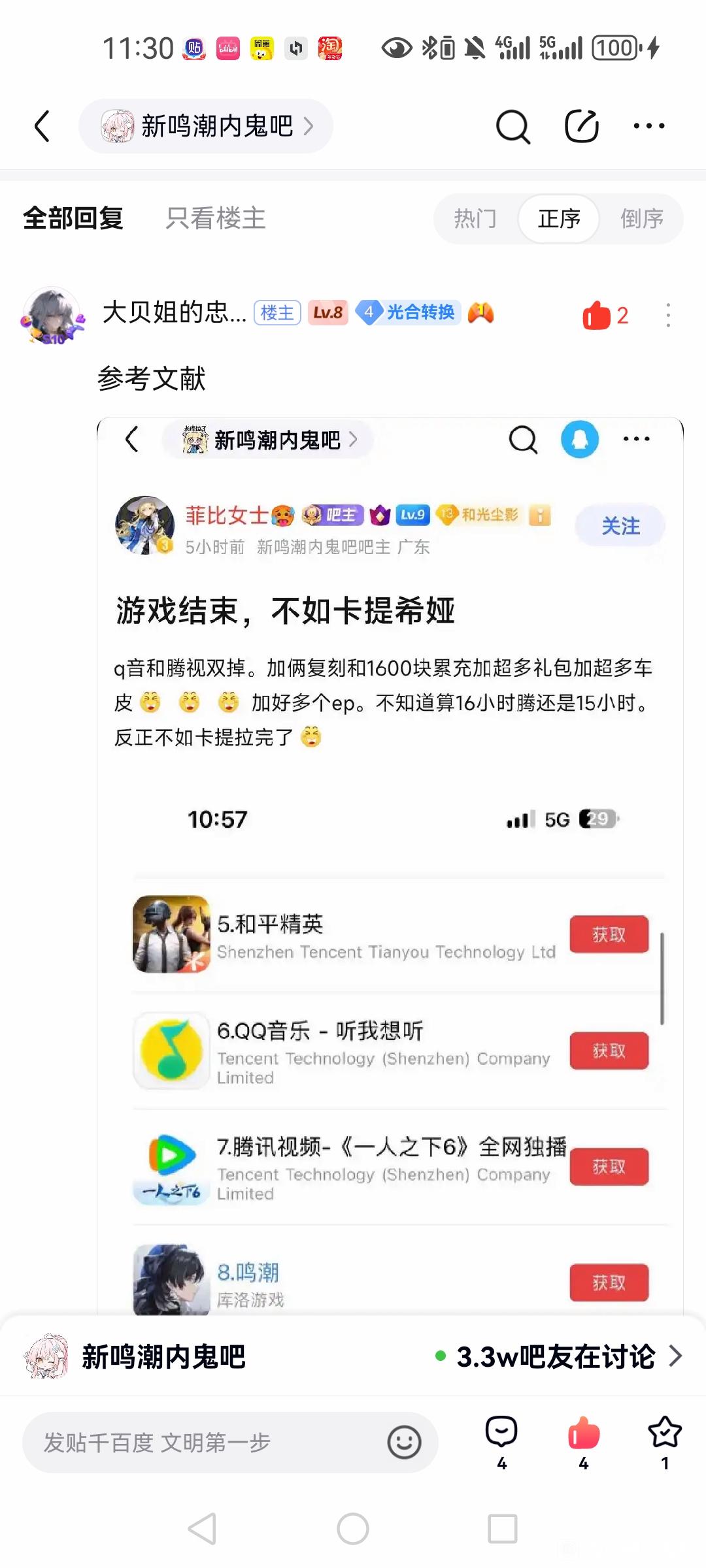Favorite the post with the star icon
Image resolution: width=706 pixels, height=1568 pixels.
[665, 1443]
